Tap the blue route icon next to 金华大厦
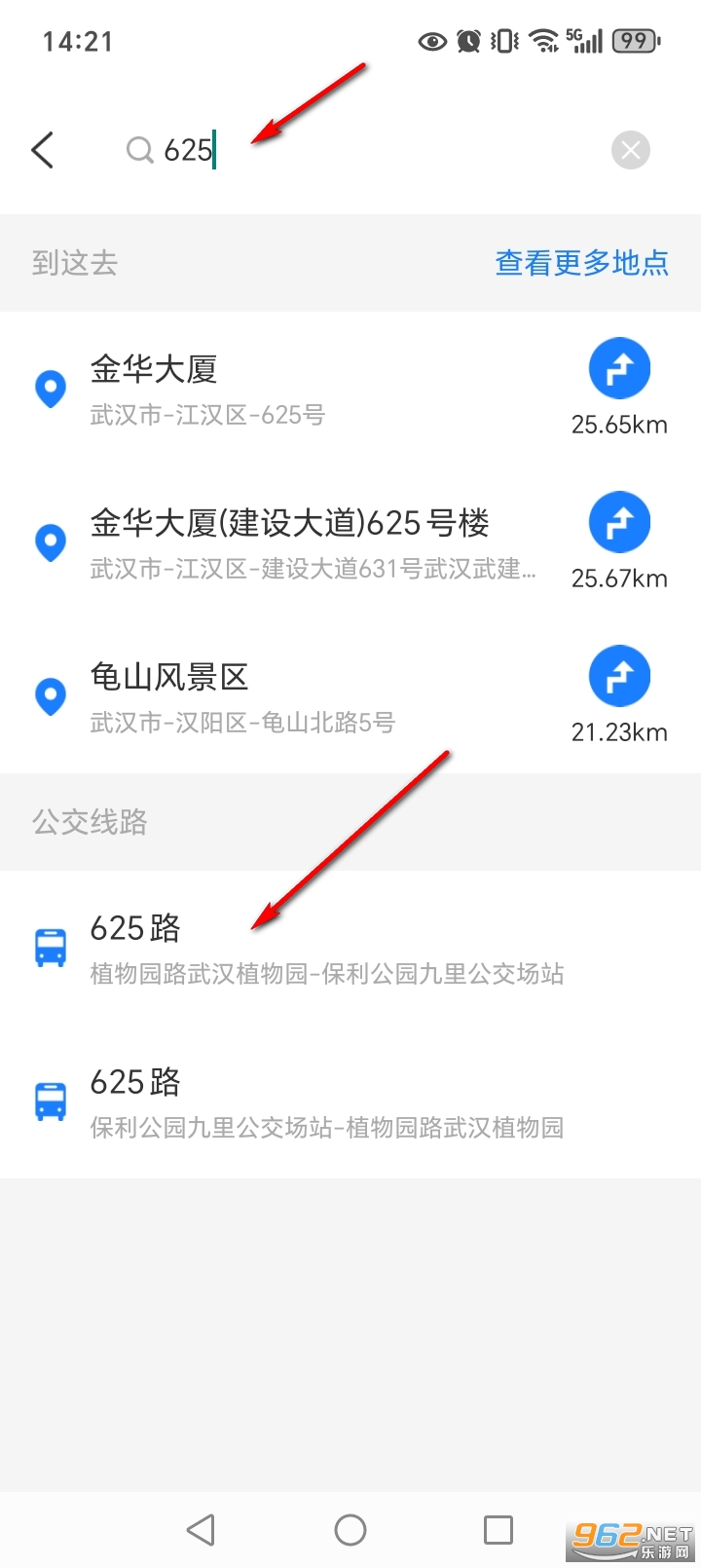This screenshot has height=1568, width=701. (x=619, y=368)
